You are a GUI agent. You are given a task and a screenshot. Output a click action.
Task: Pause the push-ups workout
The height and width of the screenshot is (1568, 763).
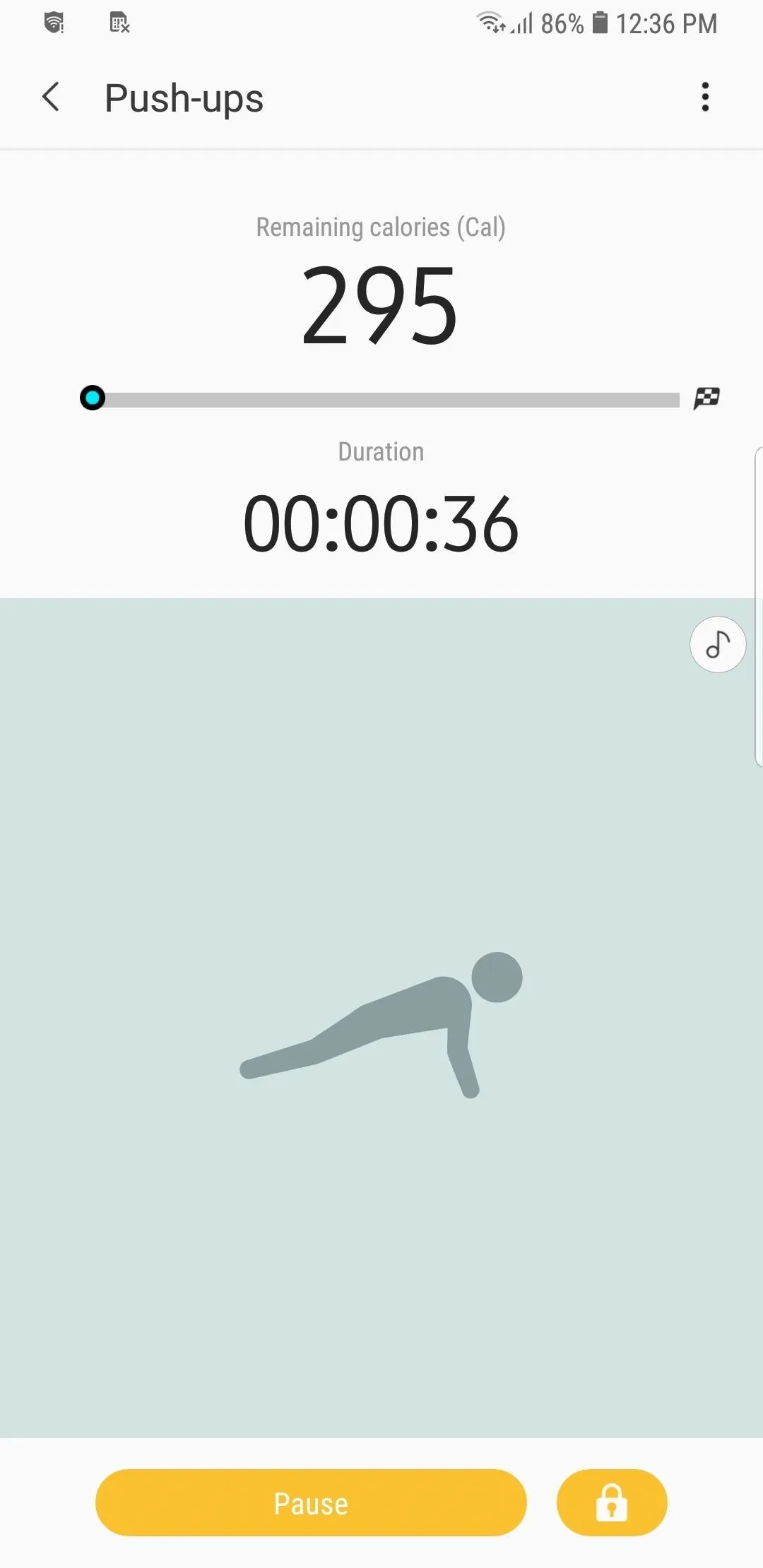click(x=311, y=1502)
